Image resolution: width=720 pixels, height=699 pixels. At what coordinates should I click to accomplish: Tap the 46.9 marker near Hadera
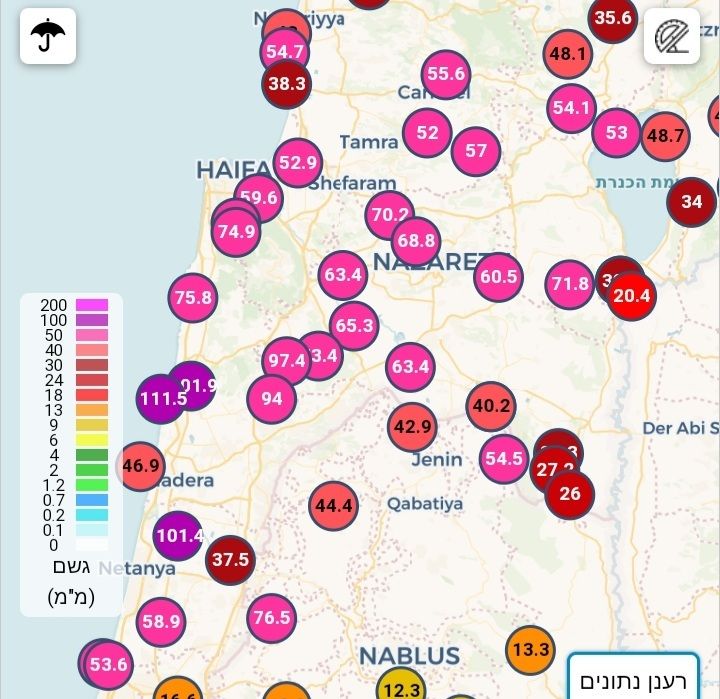[x=141, y=465]
